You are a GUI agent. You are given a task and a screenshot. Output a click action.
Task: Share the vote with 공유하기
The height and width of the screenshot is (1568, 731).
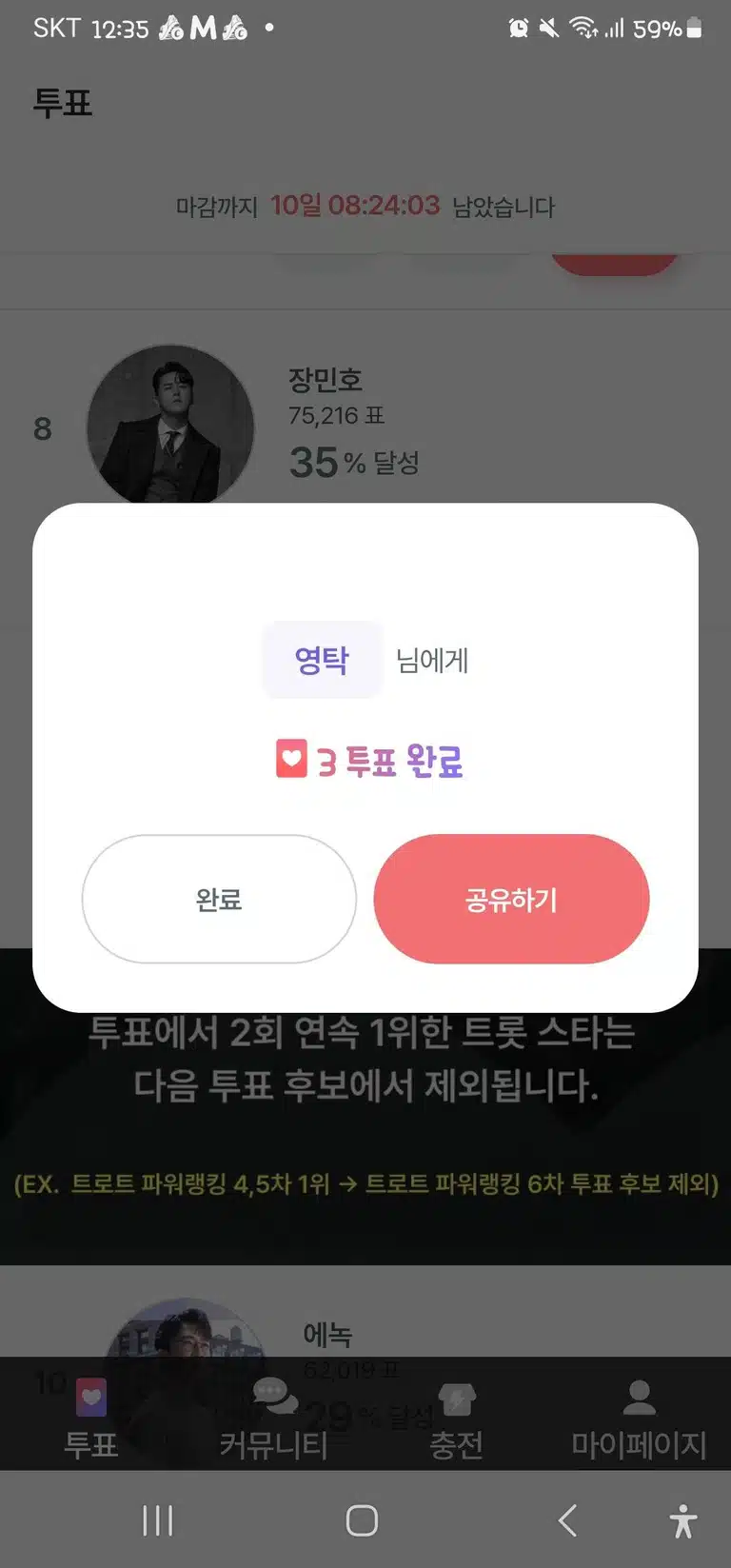pyautogui.click(x=511, y=899)
